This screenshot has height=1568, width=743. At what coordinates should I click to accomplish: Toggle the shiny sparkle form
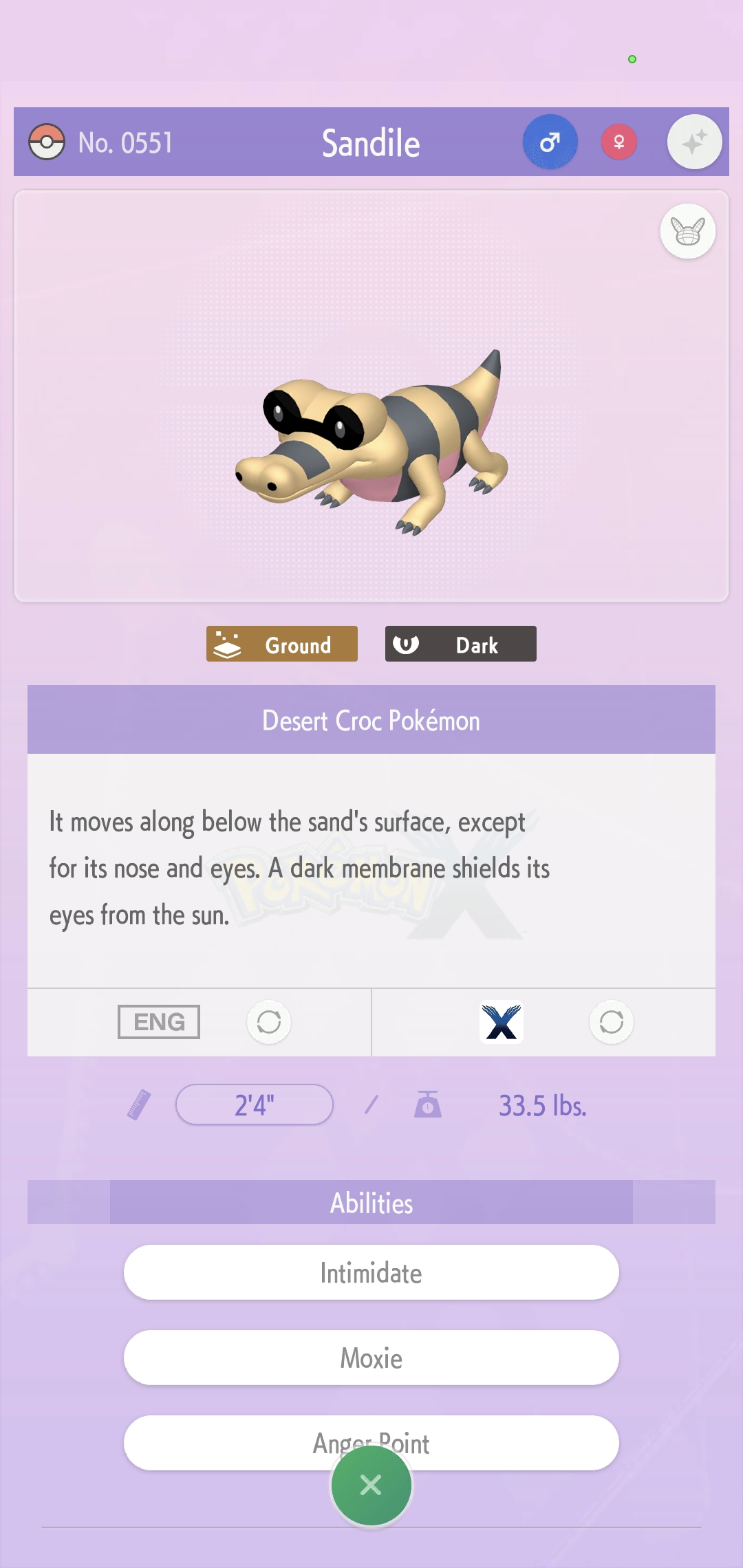pyautogui.click(x=695, y=142)
